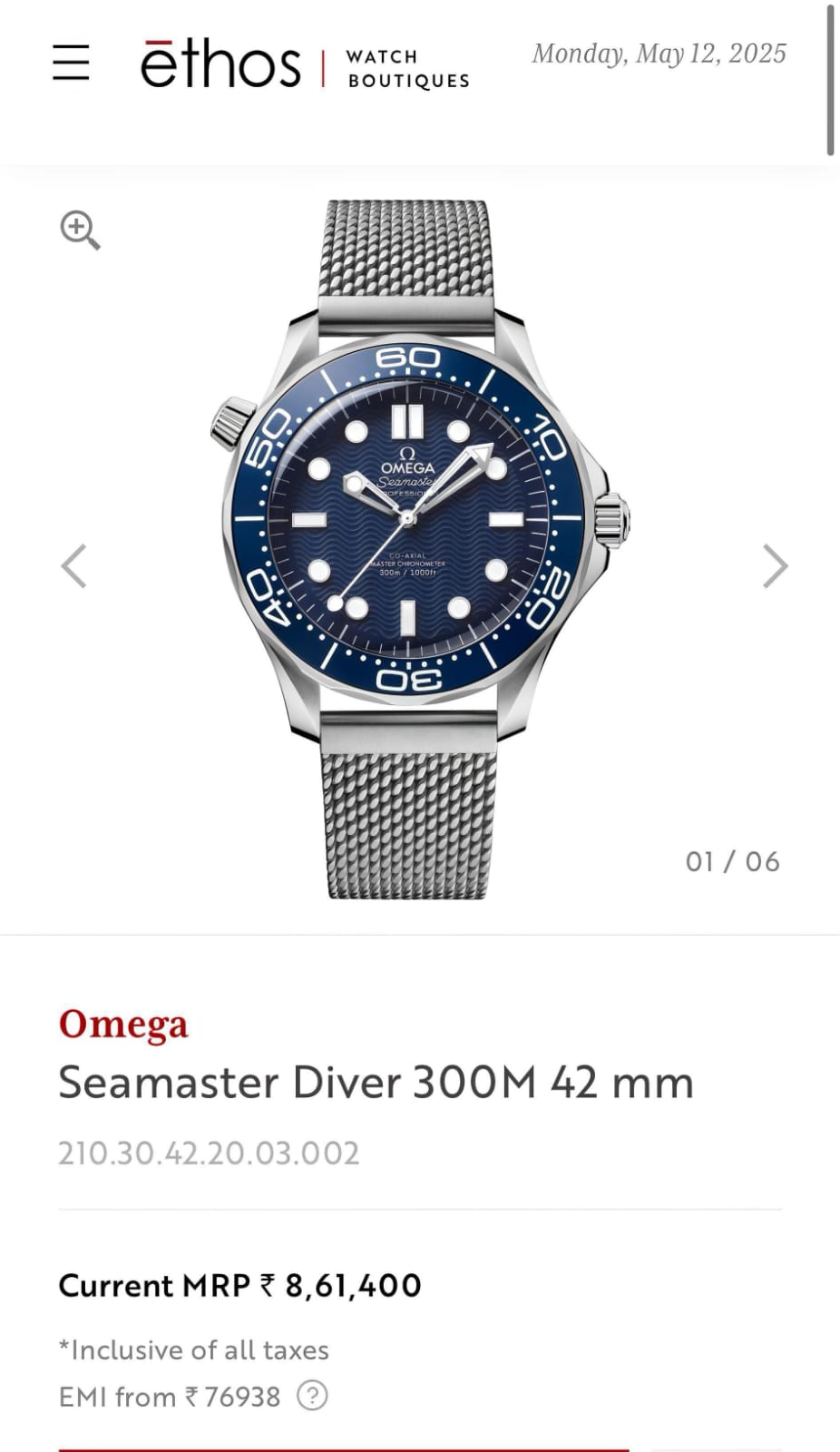
Task: Zoom into the watch image
Action: (x=80, y=230)
